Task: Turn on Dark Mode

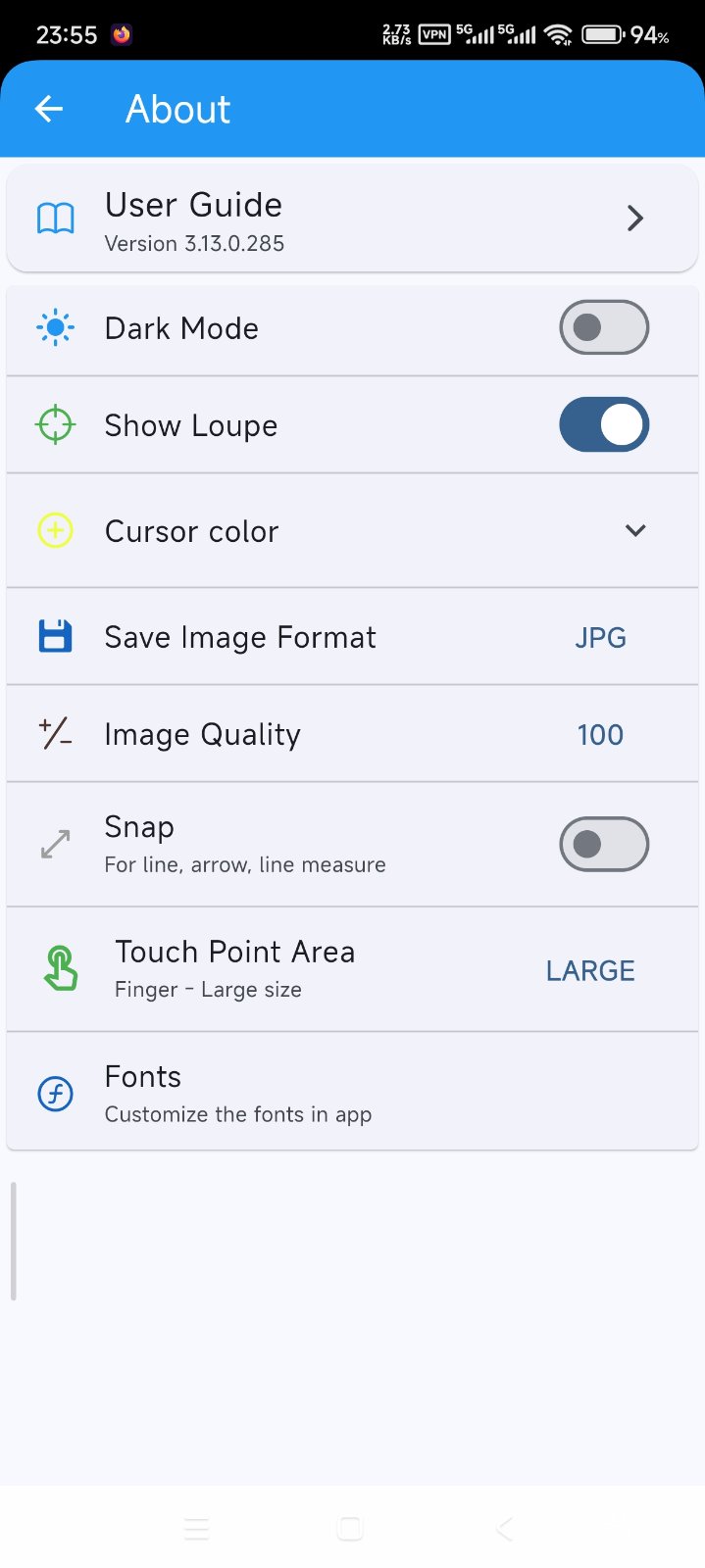Action: 603,327
